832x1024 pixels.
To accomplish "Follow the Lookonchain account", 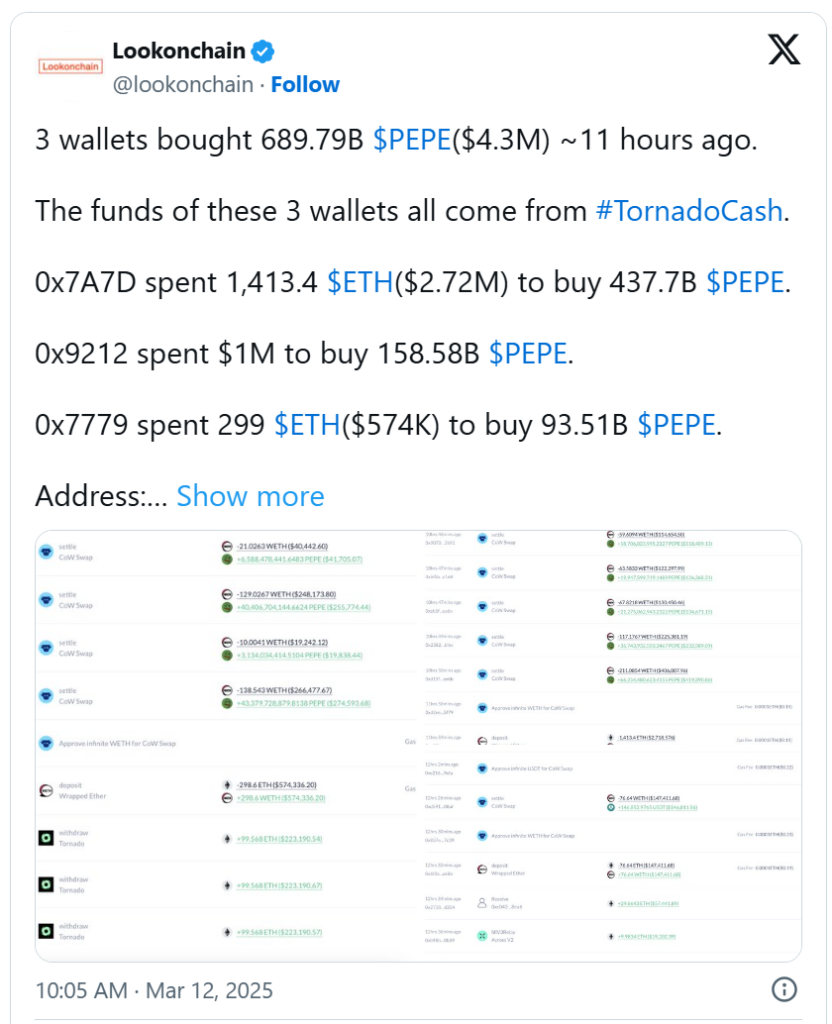I will [x=305, y=85].
